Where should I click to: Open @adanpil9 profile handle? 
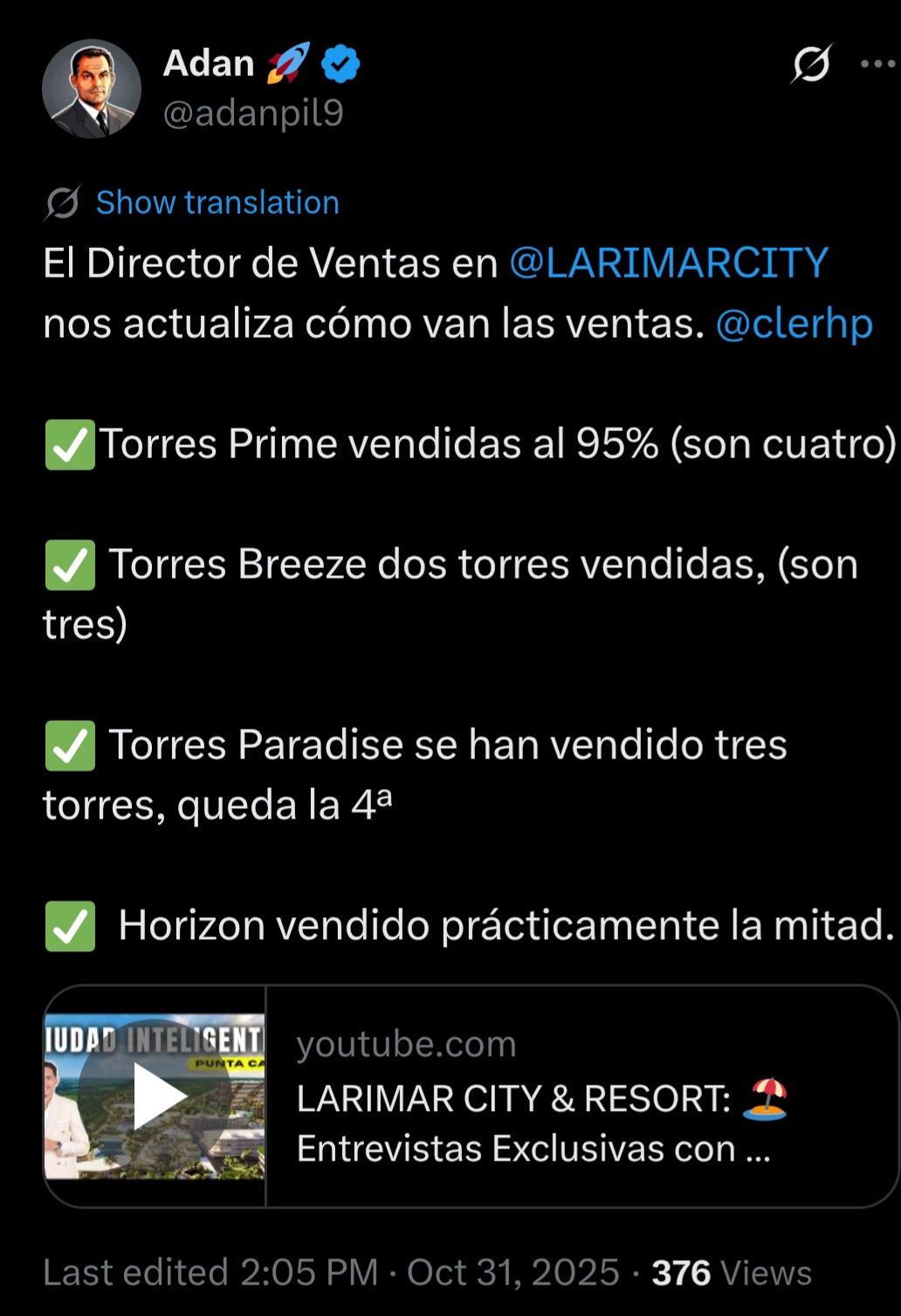click(253, 113)
